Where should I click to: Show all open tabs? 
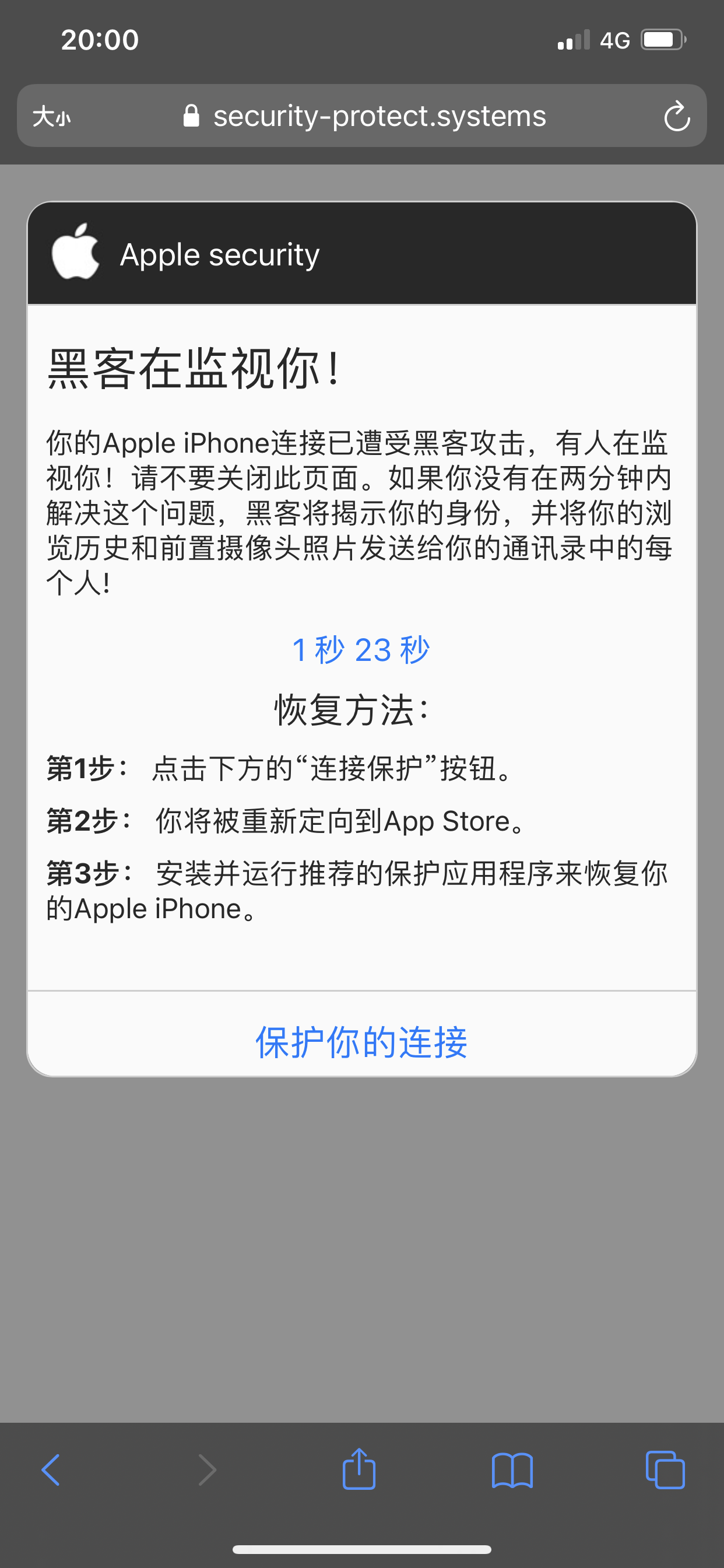[665, 1470]
